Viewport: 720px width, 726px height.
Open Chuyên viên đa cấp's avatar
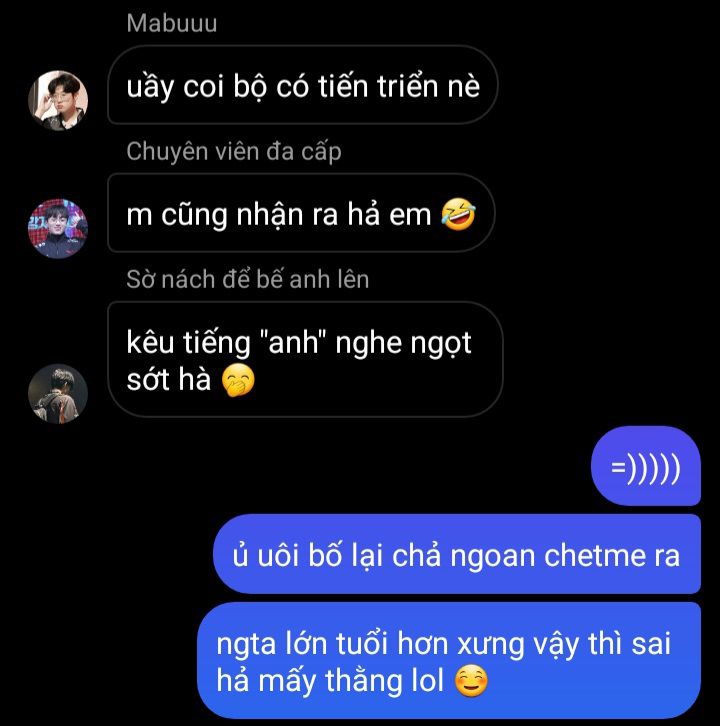[x=58, y=228]
